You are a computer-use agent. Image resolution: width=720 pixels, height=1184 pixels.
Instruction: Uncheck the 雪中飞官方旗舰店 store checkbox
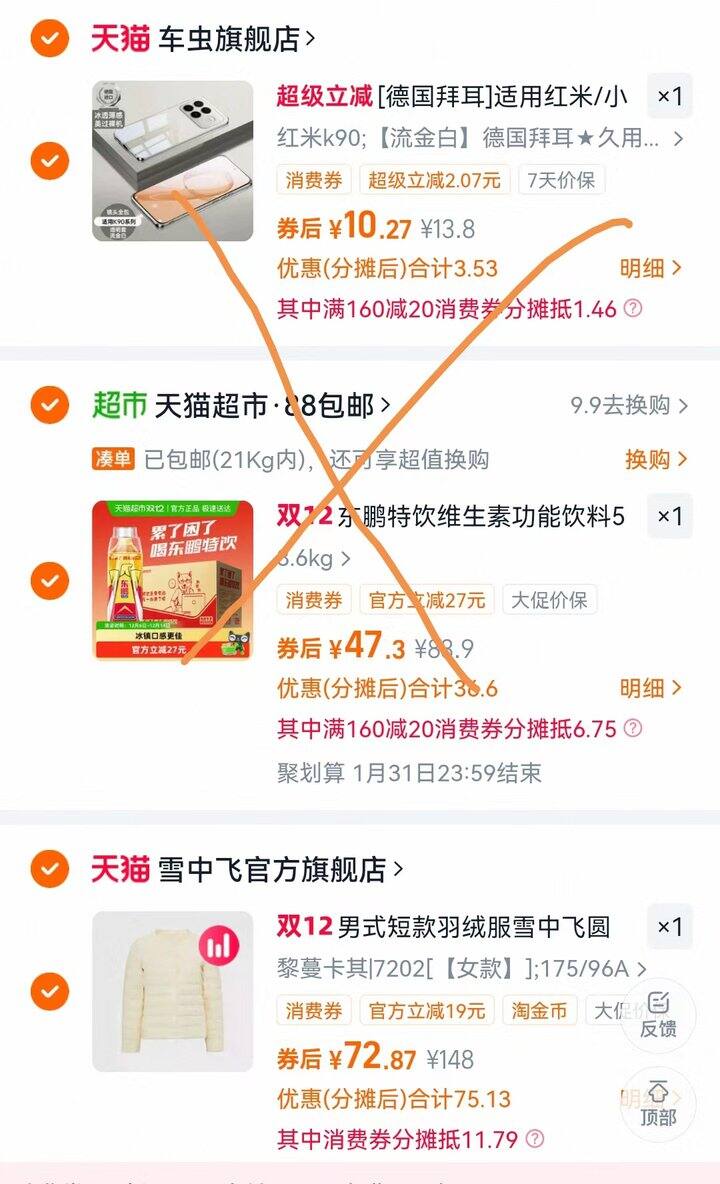(x=50, y=868)
